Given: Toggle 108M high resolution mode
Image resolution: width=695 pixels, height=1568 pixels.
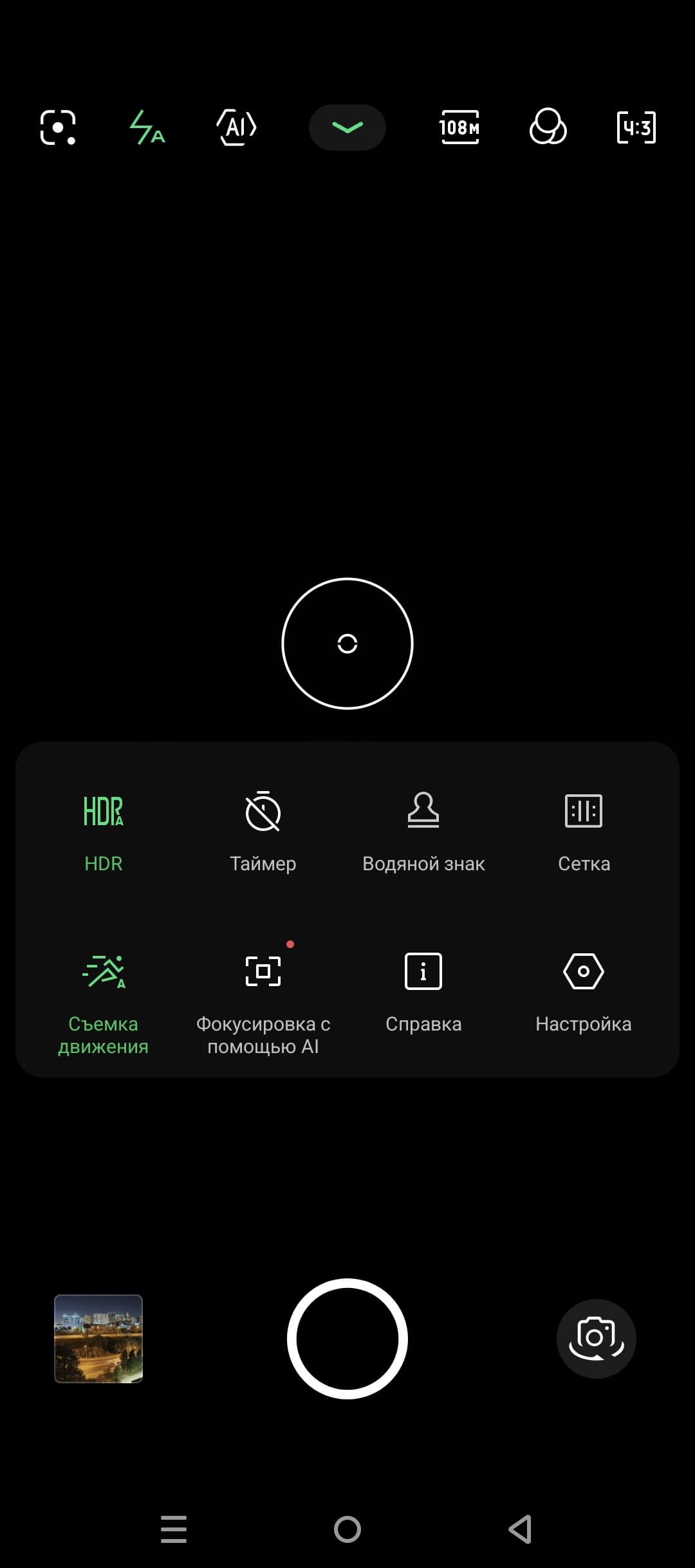Looking at the screenshot, I should pos(459,127).
